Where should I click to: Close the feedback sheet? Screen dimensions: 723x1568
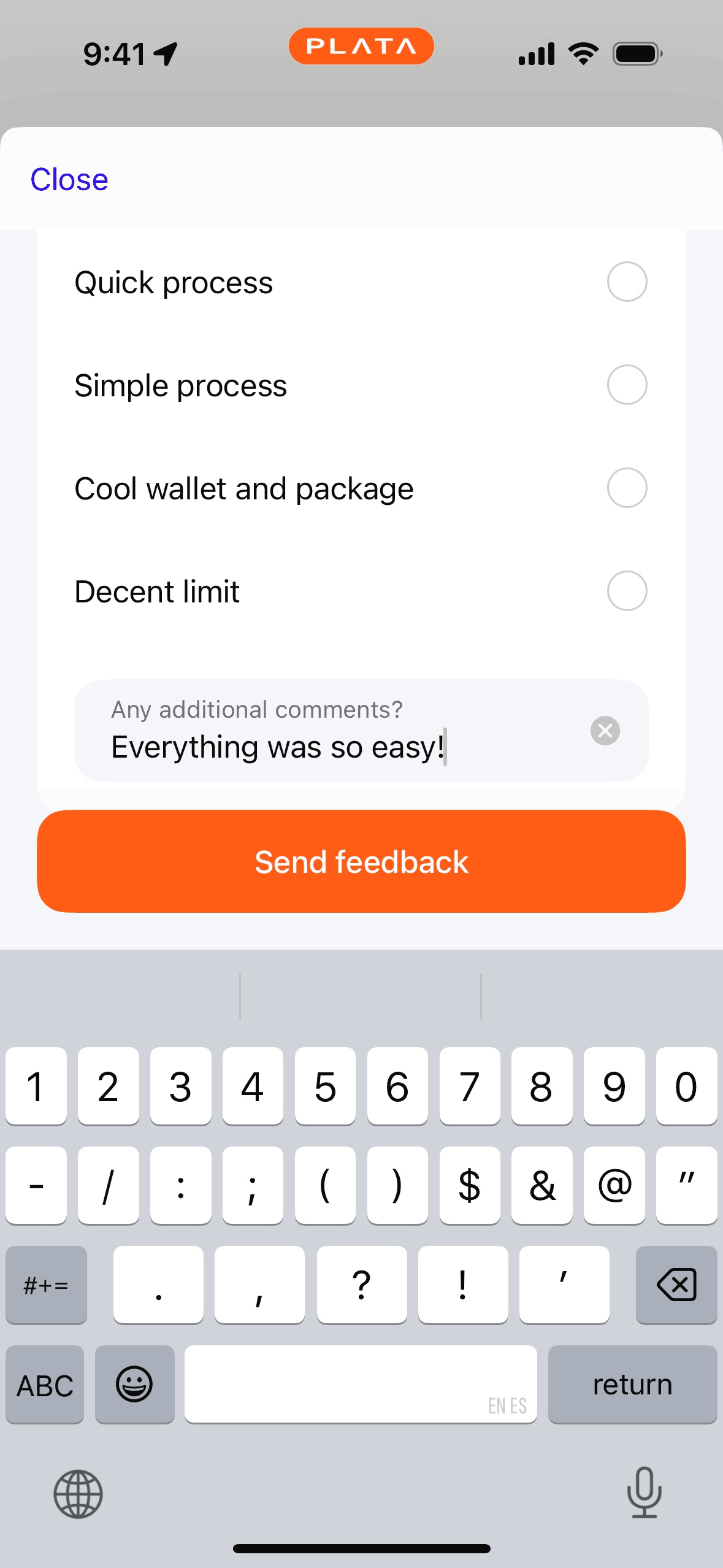point(69,180)
